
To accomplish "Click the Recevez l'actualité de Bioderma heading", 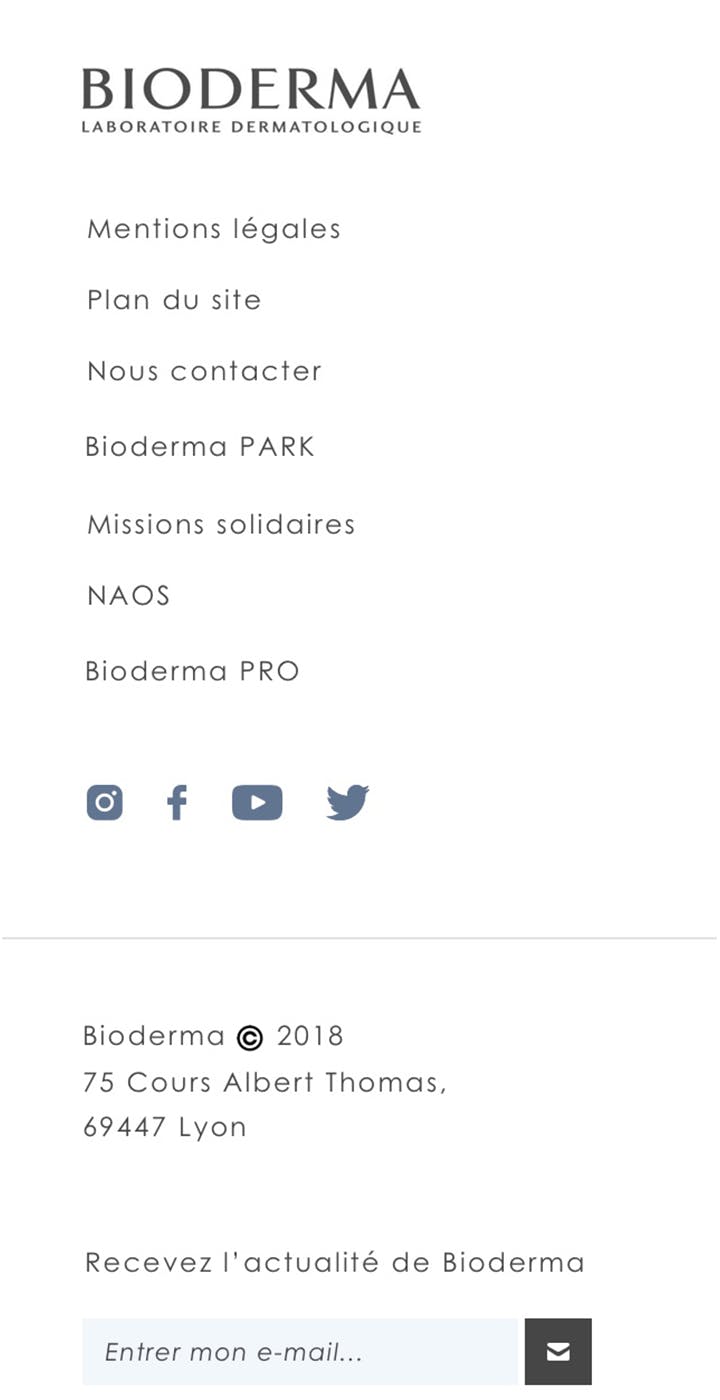I will pyautogui.click(x=334, y=1261).
